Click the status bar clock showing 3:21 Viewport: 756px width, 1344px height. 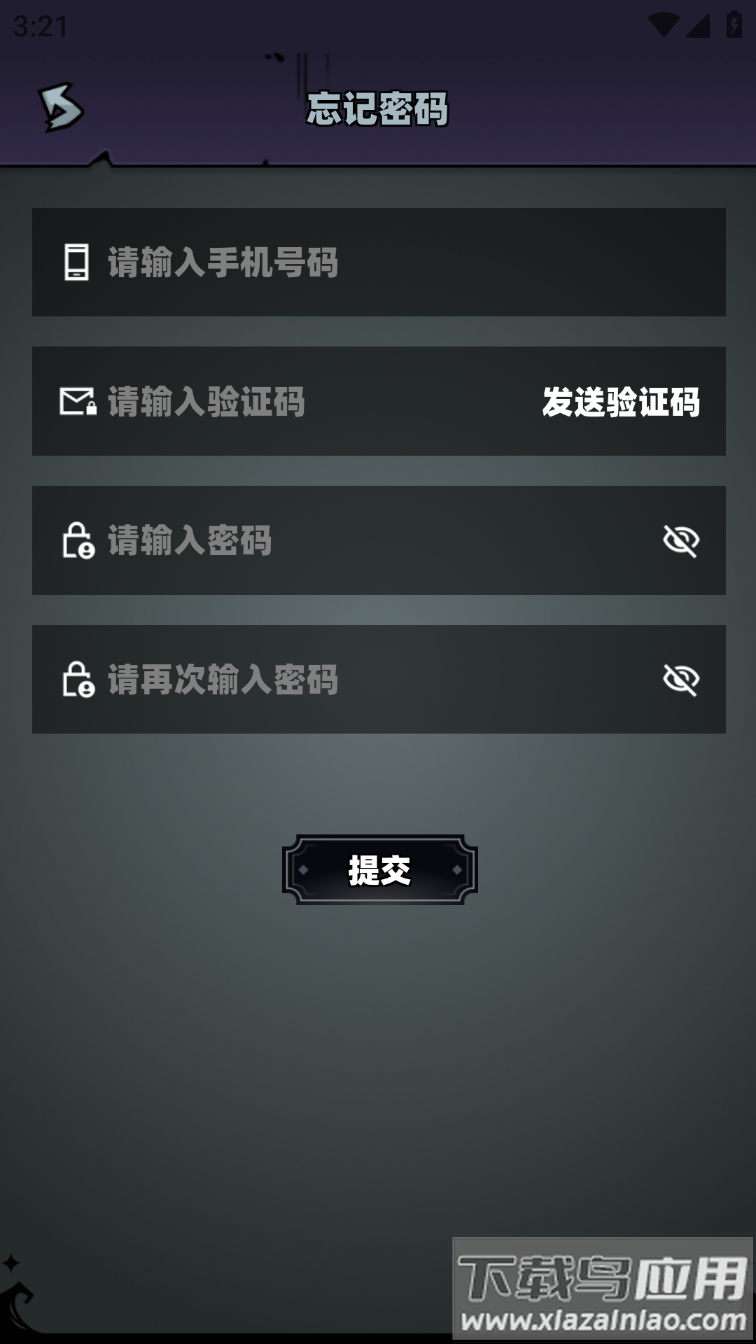[41, 27]
